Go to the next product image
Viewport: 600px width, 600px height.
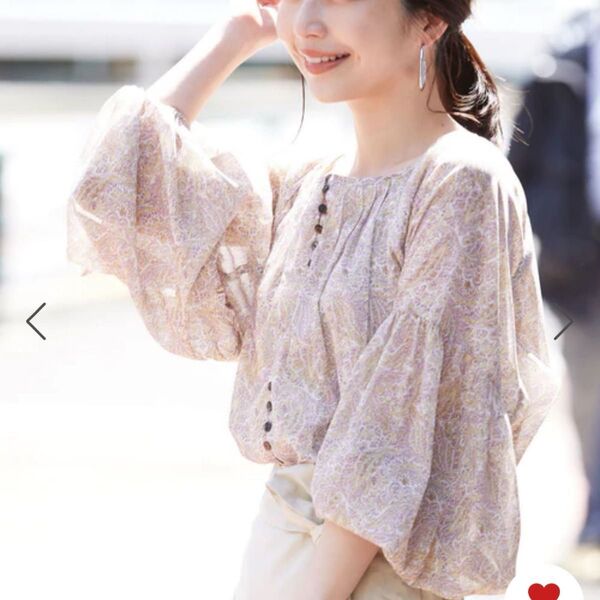(564, 323)
